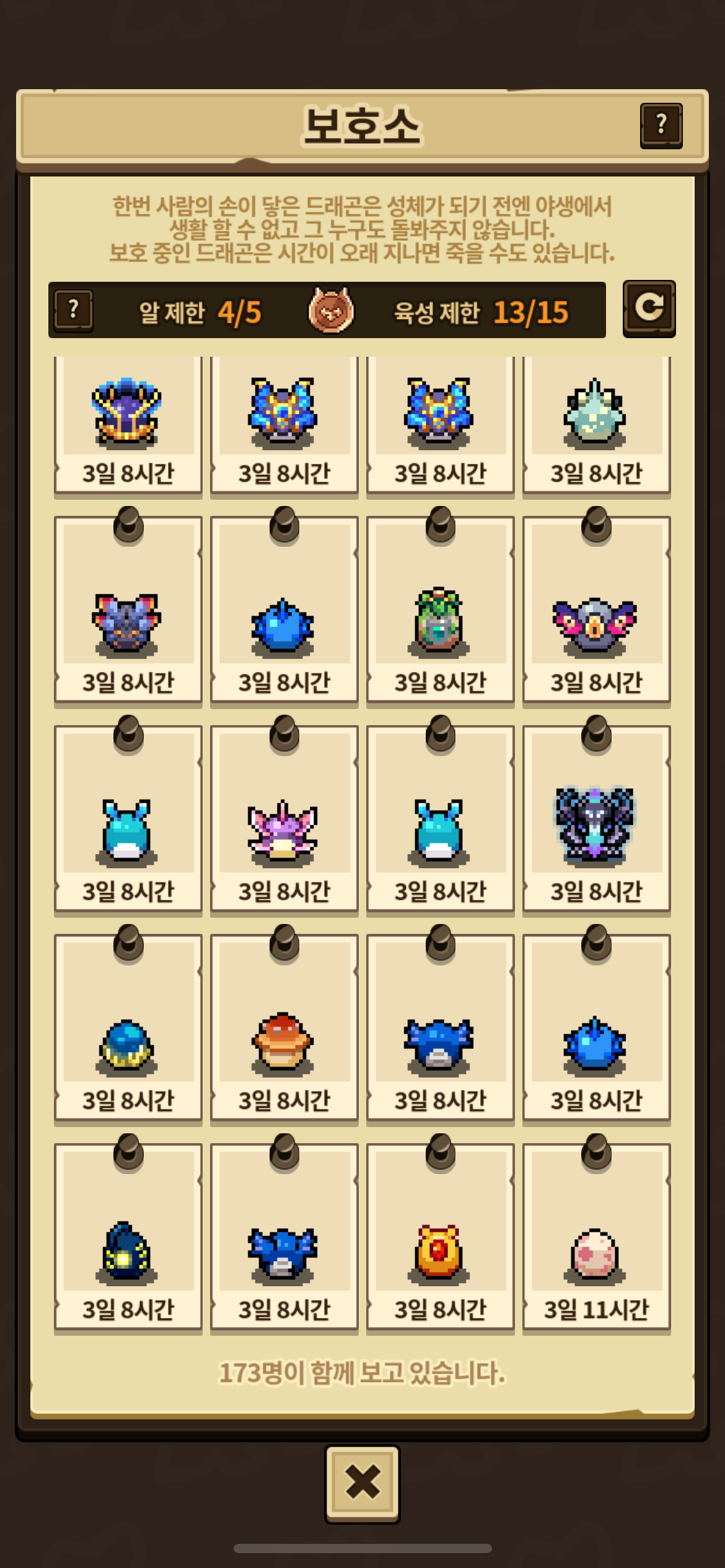Image resolution: width=725 pixels, height=1568 pixels.
Task: Open help icon in 보호소 title bar
Action: [x=661, y=126]
